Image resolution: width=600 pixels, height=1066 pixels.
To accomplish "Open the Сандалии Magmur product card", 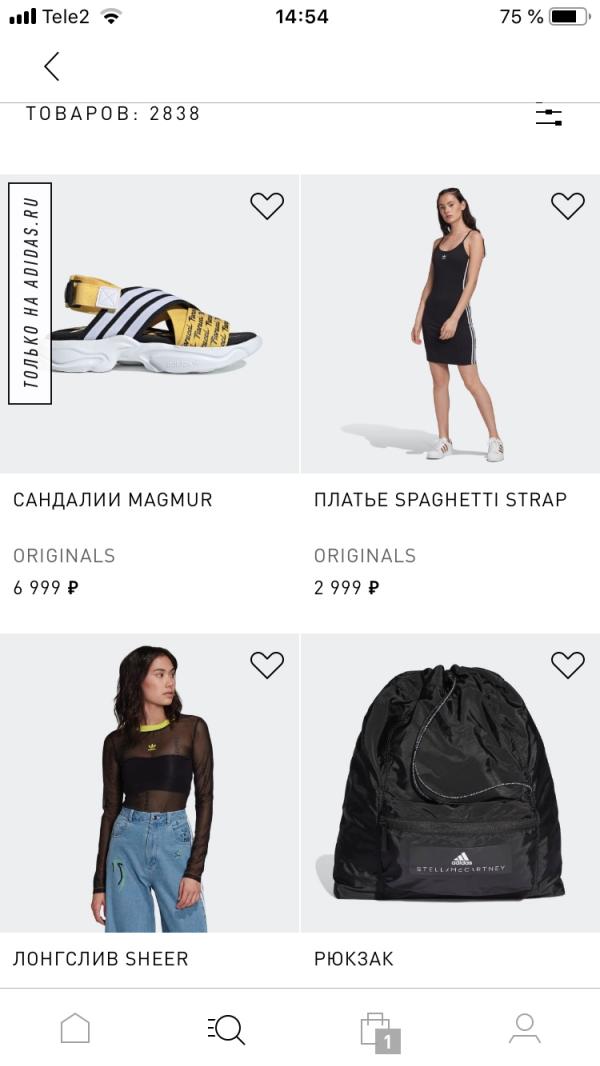I will tap(150, 325).
